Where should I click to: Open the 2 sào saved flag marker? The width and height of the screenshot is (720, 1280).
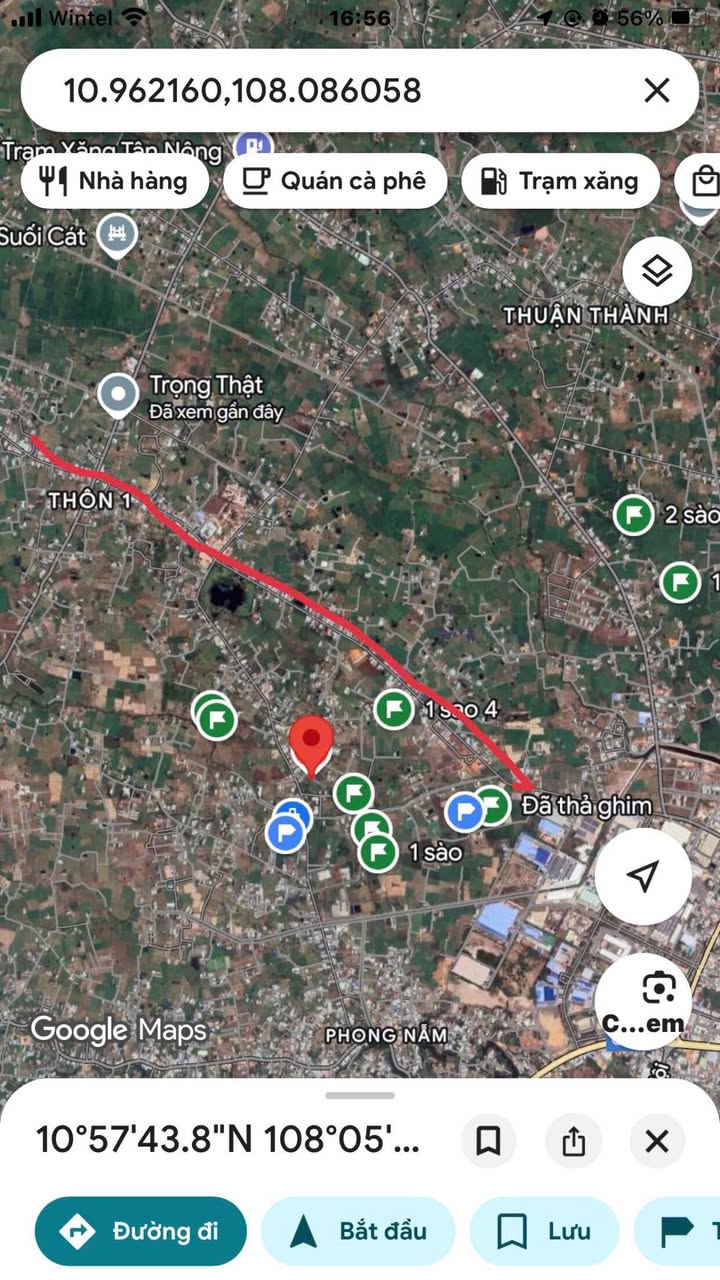633,515
